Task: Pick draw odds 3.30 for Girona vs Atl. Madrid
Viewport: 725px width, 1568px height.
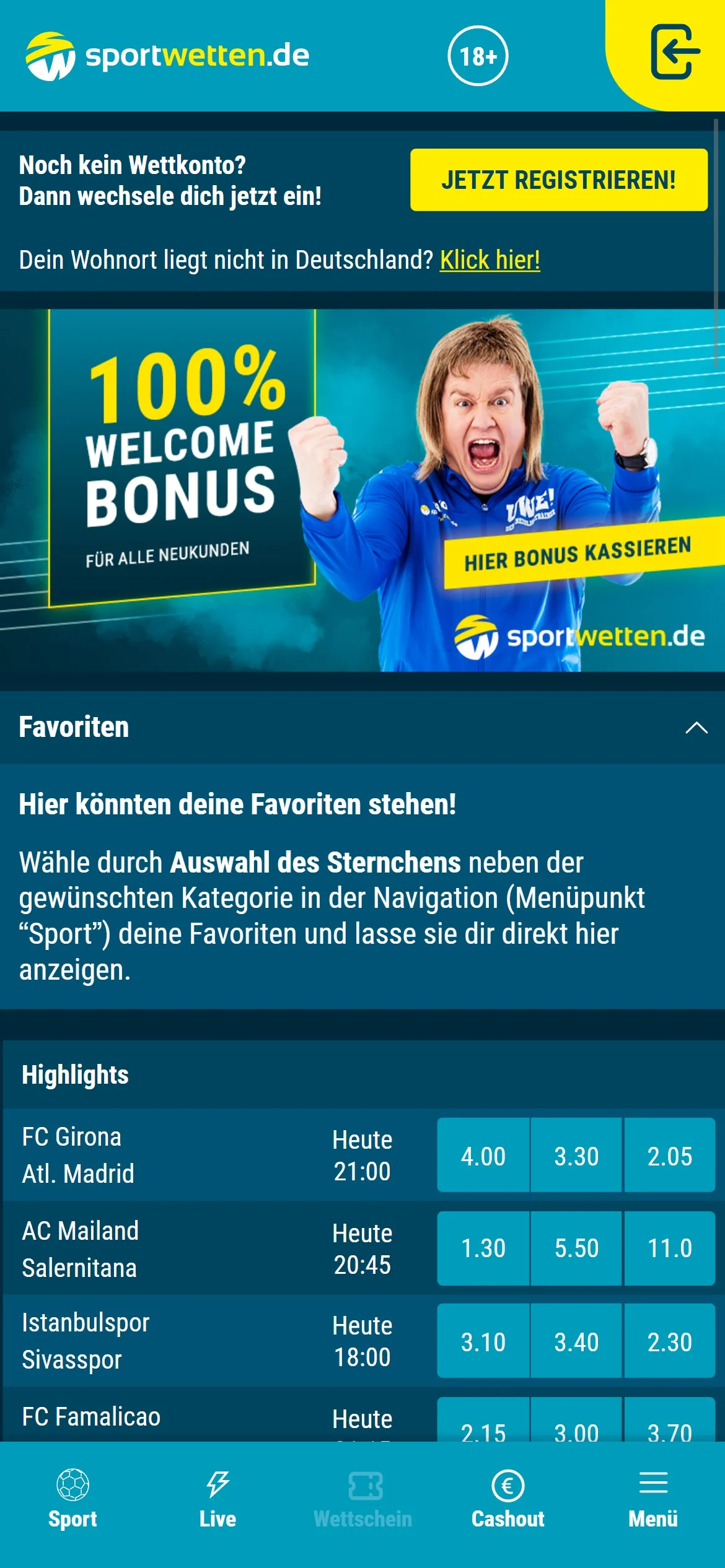Action: point(576,1156)
